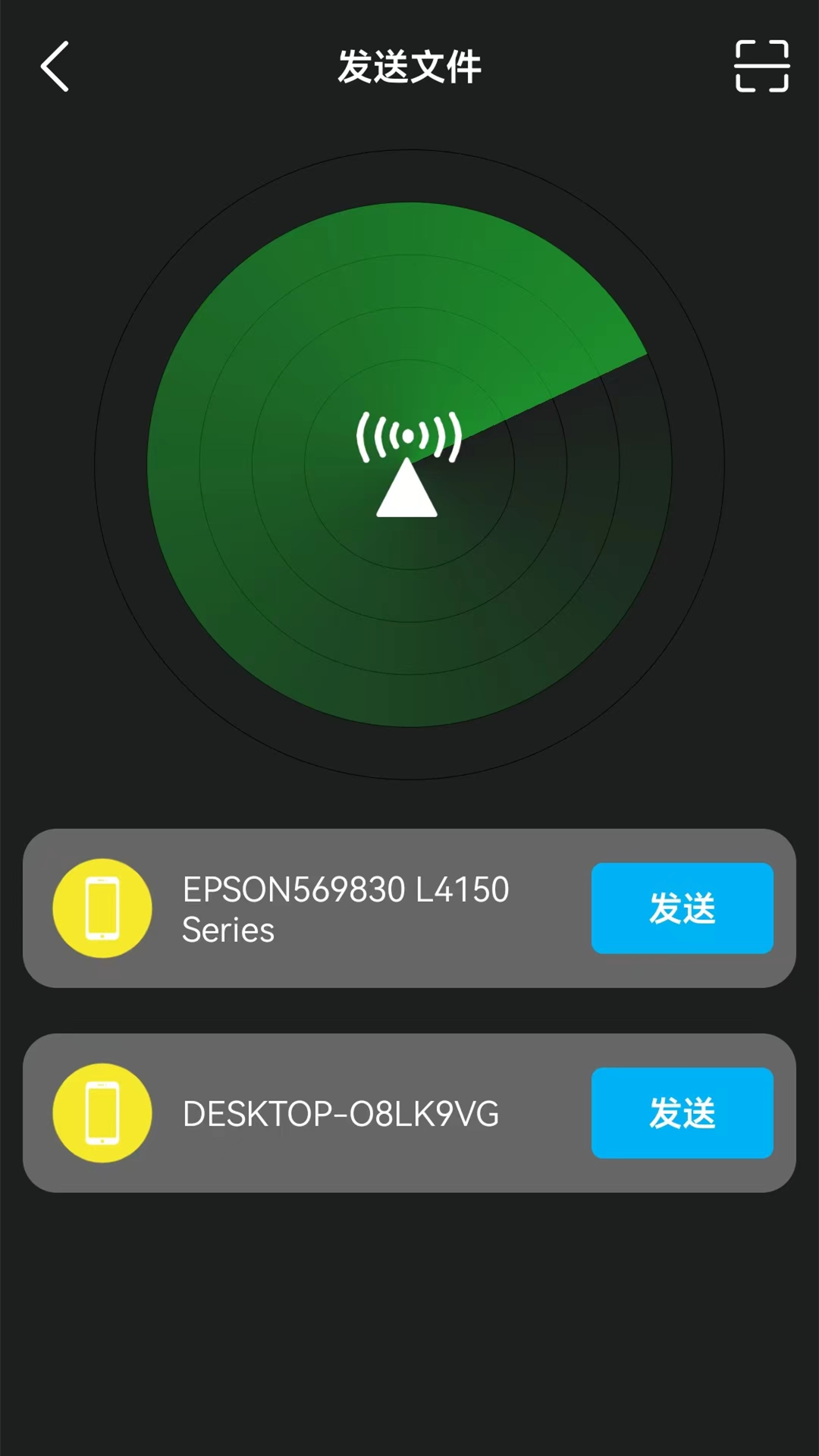Open the QR scan icon

pyautogui.click(x=761, y=67)
